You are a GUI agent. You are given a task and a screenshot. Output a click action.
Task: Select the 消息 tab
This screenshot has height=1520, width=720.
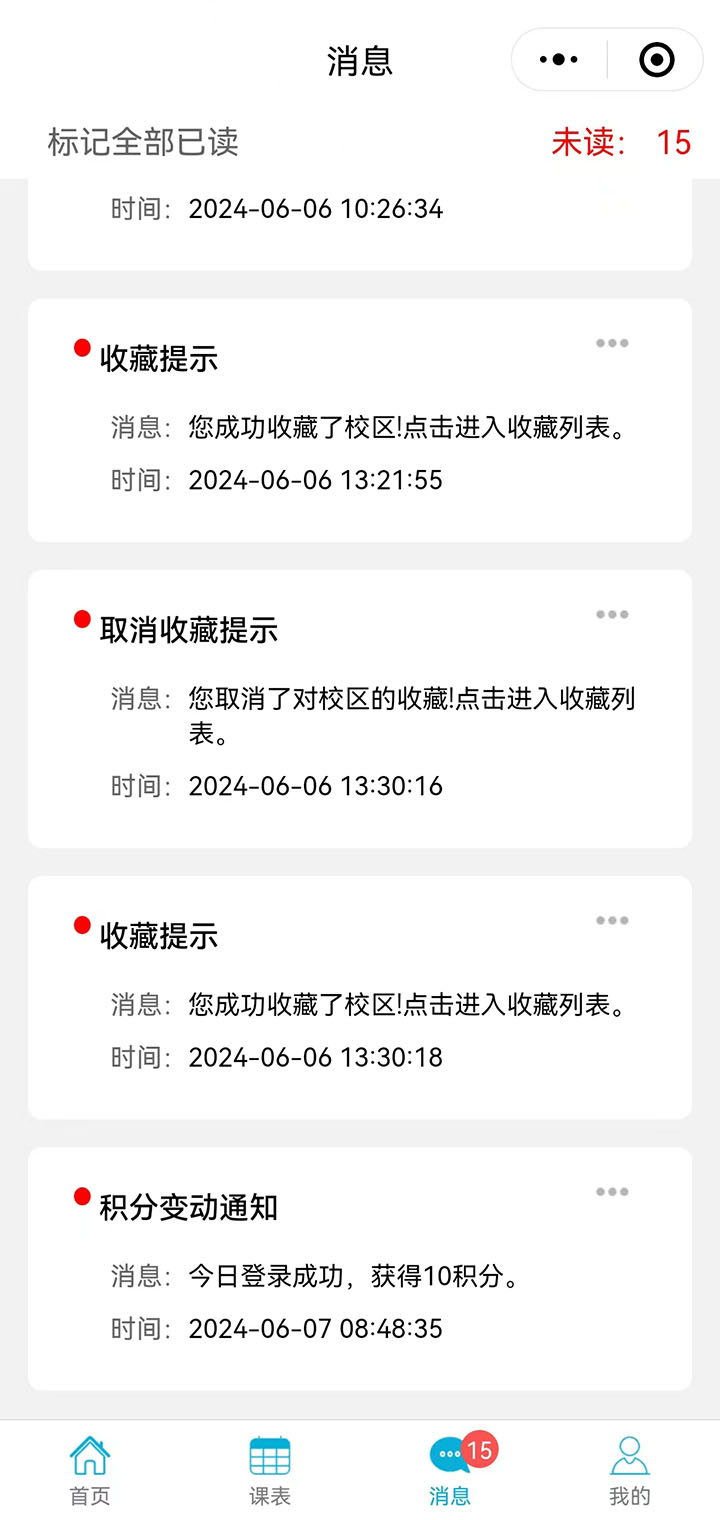pyautogui.click(x=450, y=1470)
